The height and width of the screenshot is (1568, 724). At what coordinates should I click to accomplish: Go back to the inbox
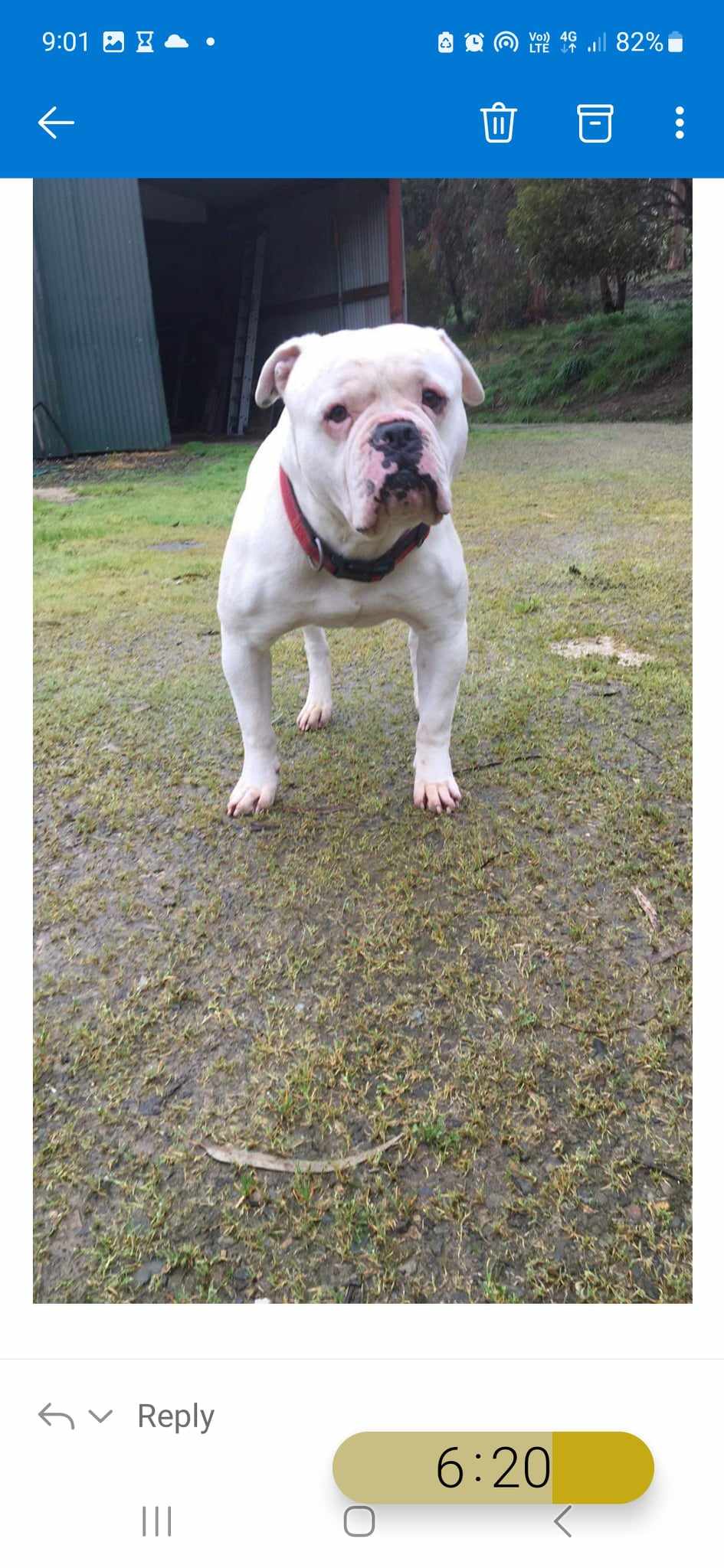pyautogui.click(x=56, y=122)
